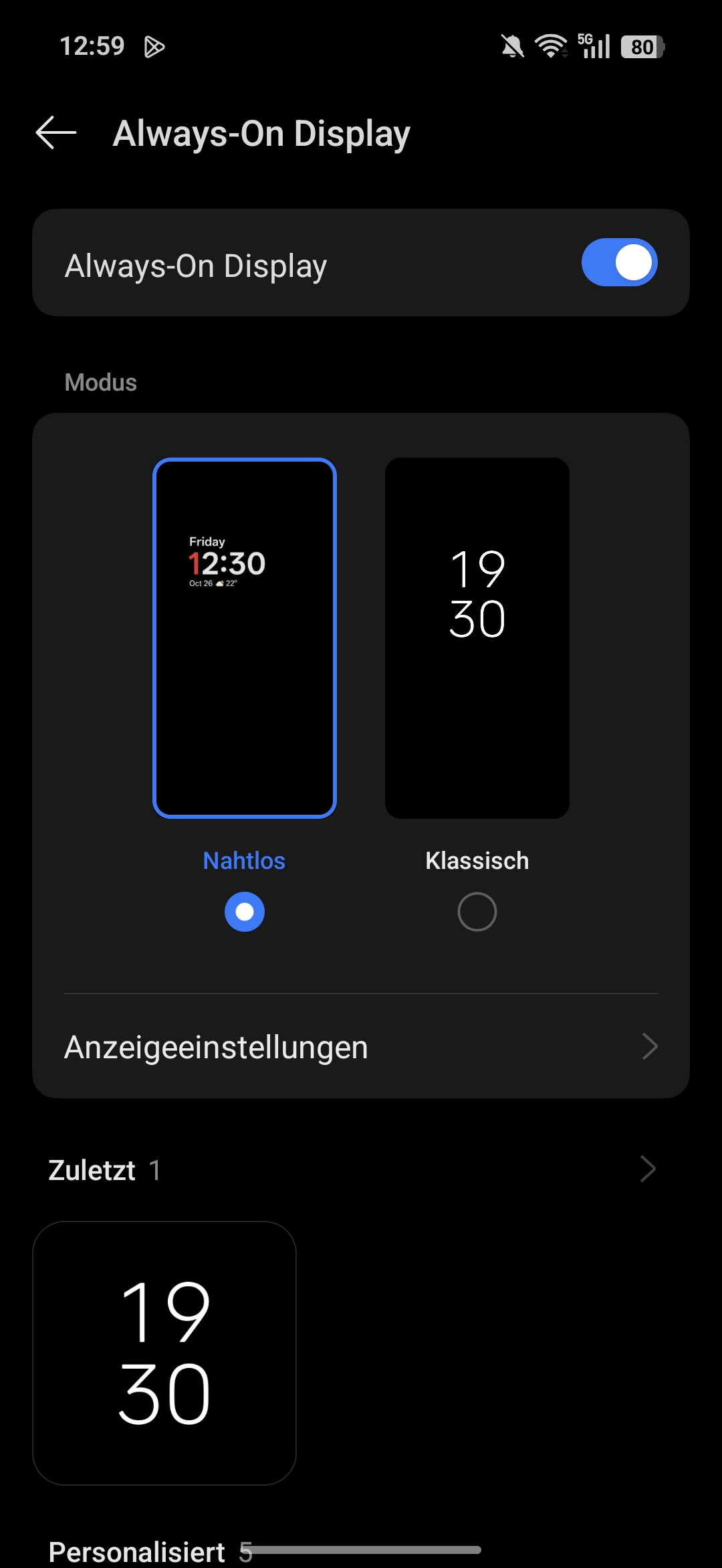This screenshot has height=1568, width=722.
Task: Select the Nahtlos mode preview
Action: pyautogui.click(x=245, y=638)
